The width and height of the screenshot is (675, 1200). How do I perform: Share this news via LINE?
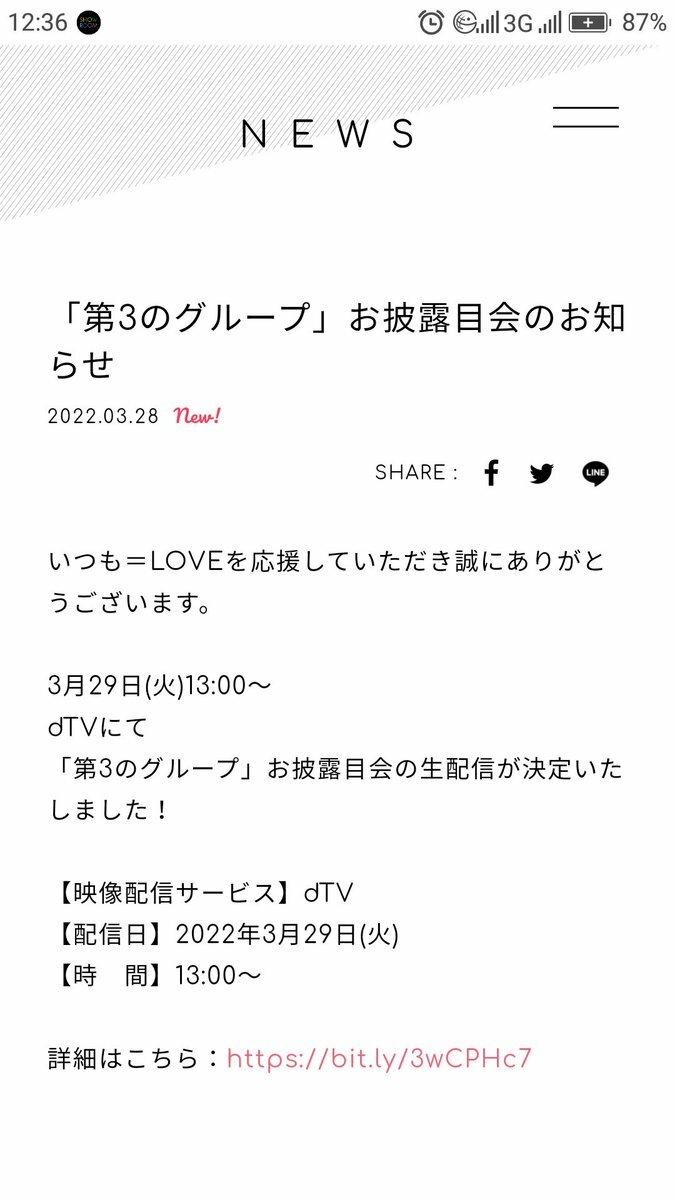point(596,473)
